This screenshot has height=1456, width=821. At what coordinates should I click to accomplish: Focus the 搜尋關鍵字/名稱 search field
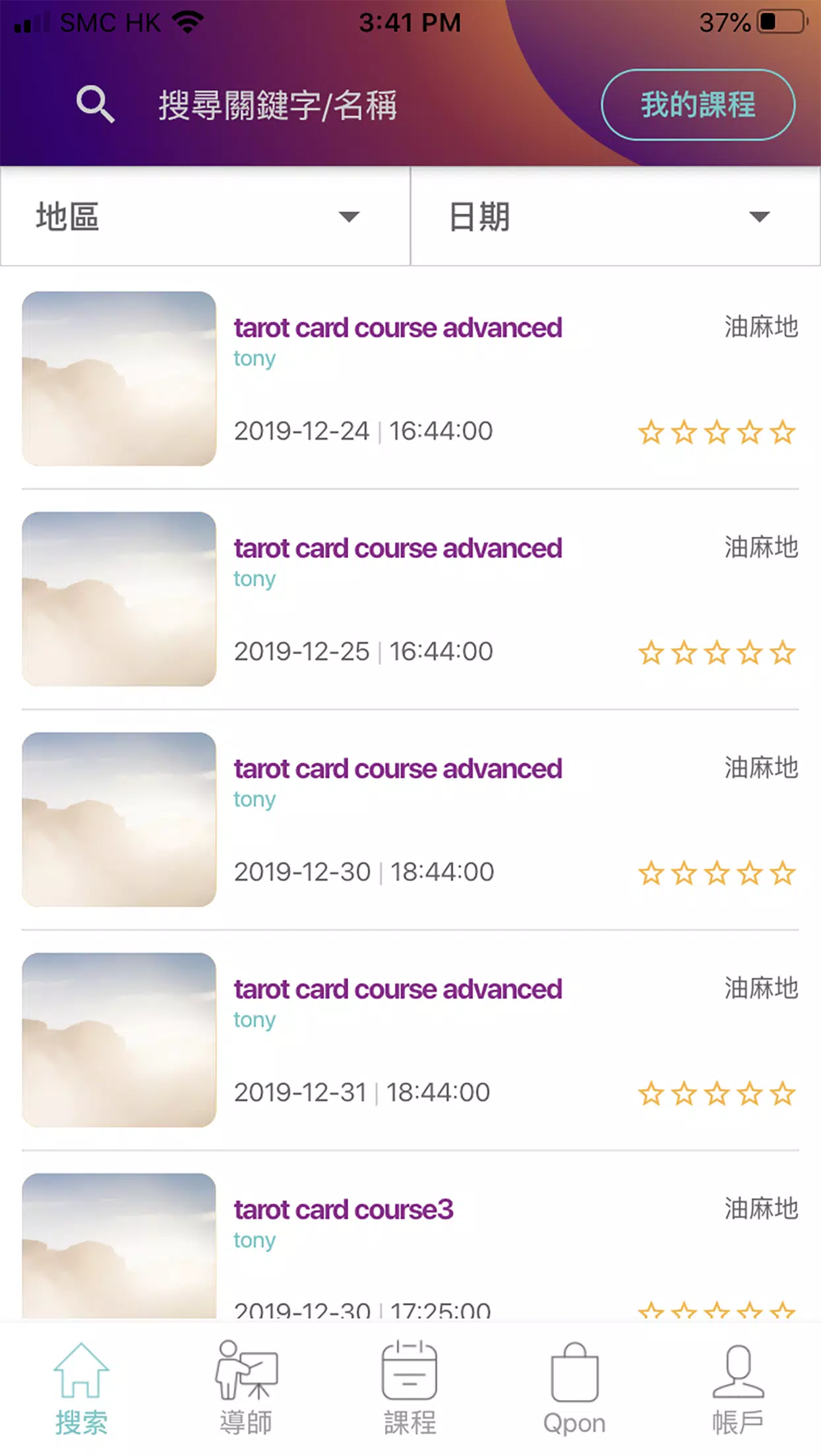[277, 106]
